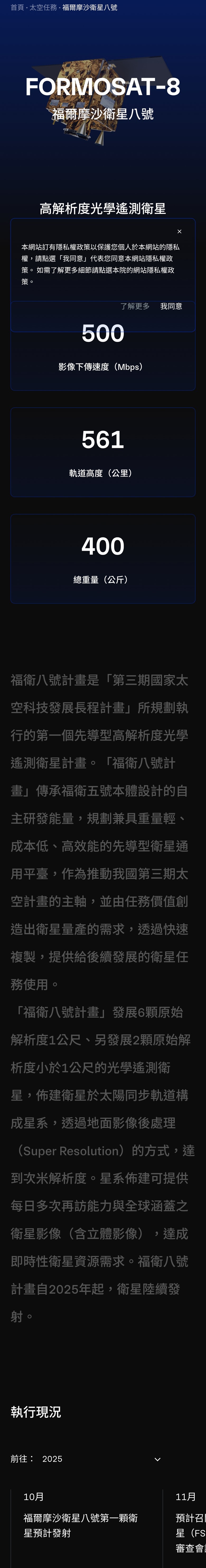Open 了解更多 privacy details
The width and height of the screenshot is (206, 1568).
coord(135,306)
